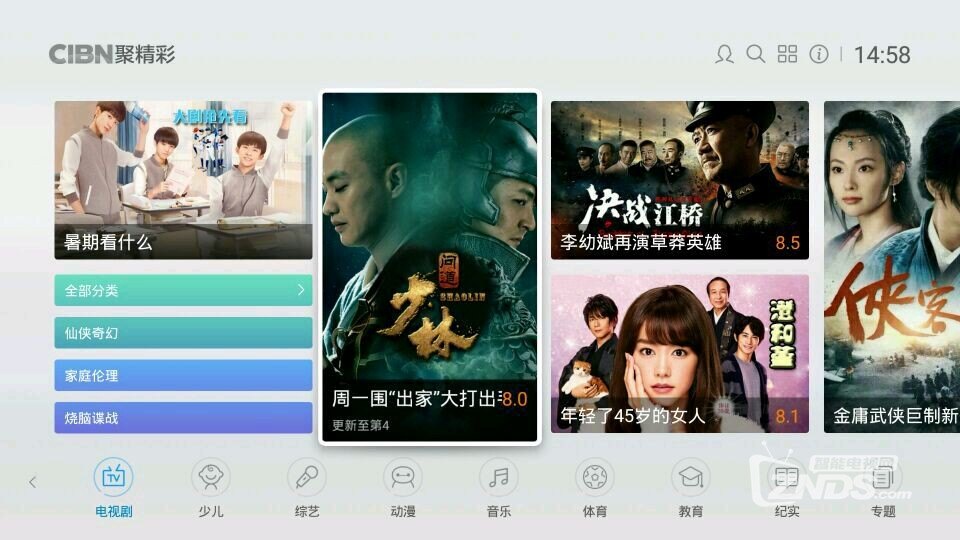Select the 仙侠奇幻 category
This screenshot has width=960, height=540.
click(183, 333)
